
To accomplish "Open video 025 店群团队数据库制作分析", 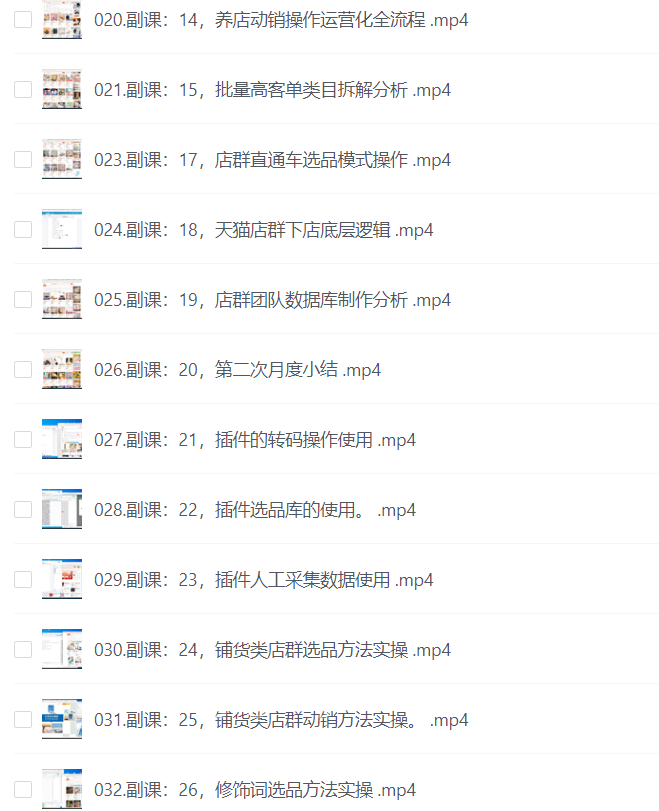I will click(x=272, y=300).
